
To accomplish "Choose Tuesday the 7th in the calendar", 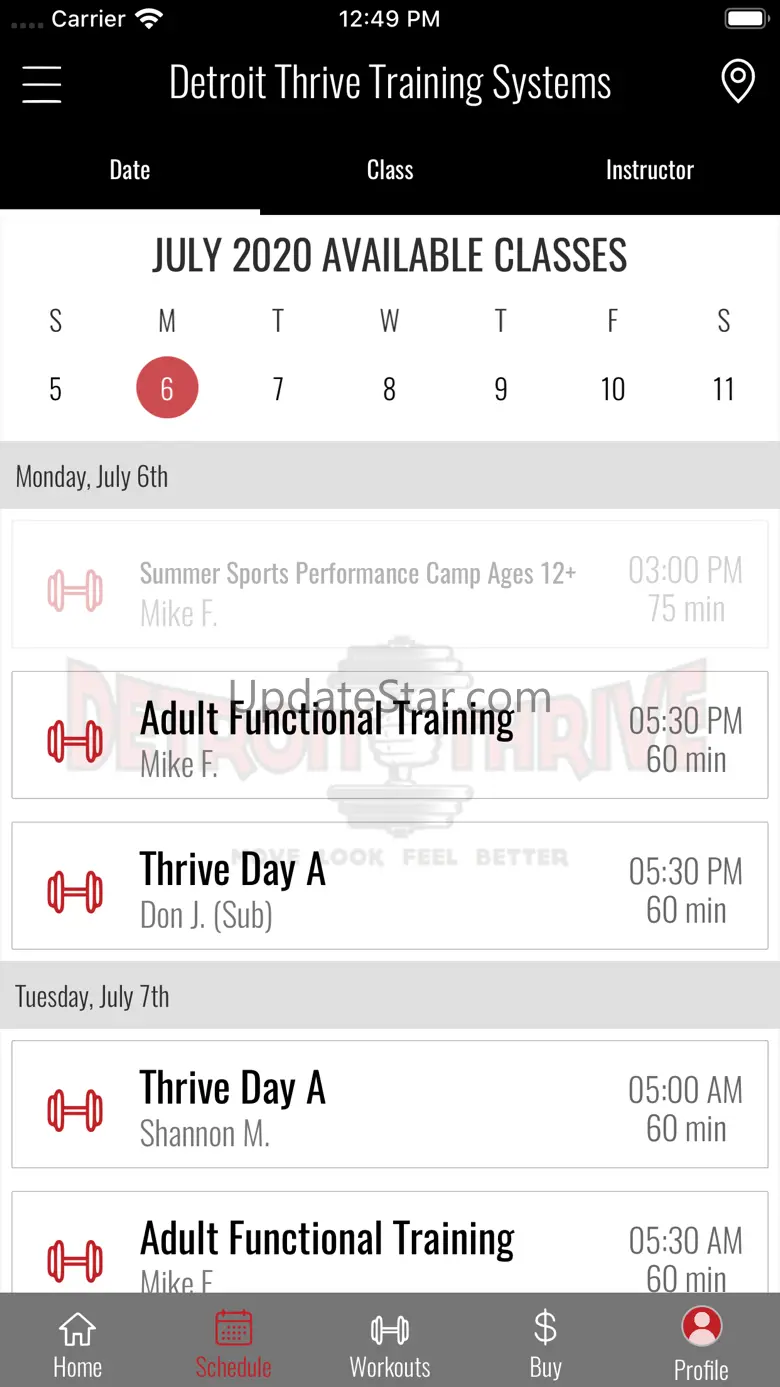I will [x=278, y=388].
